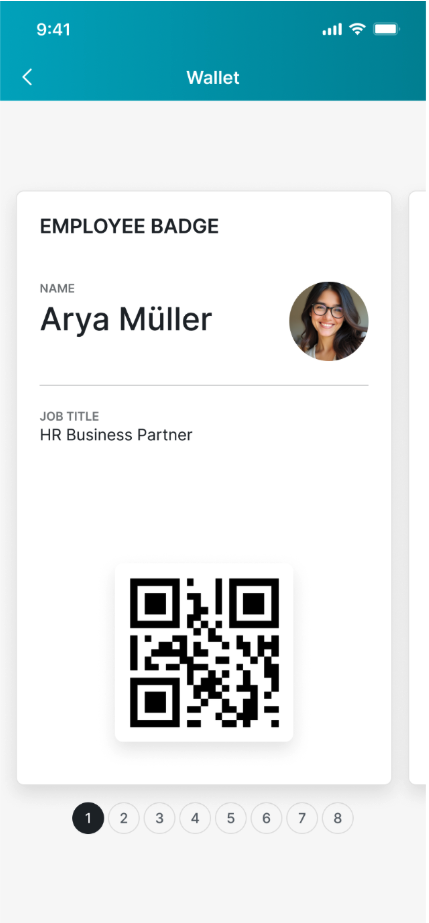Jump to wallet card page 3
Screen dimensions: 429x923
point(159,818)
